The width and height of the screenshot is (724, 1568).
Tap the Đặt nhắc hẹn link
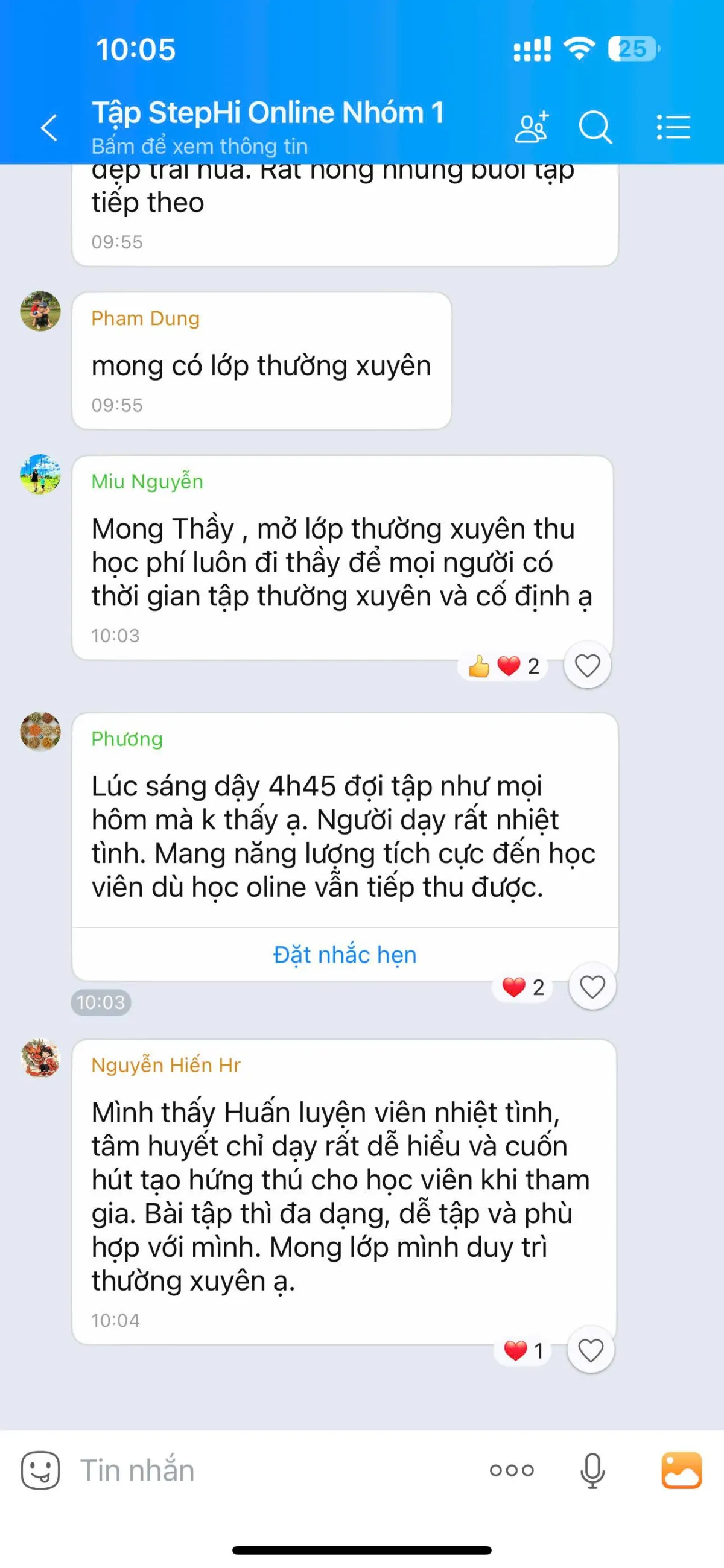[x=345, y=955]
